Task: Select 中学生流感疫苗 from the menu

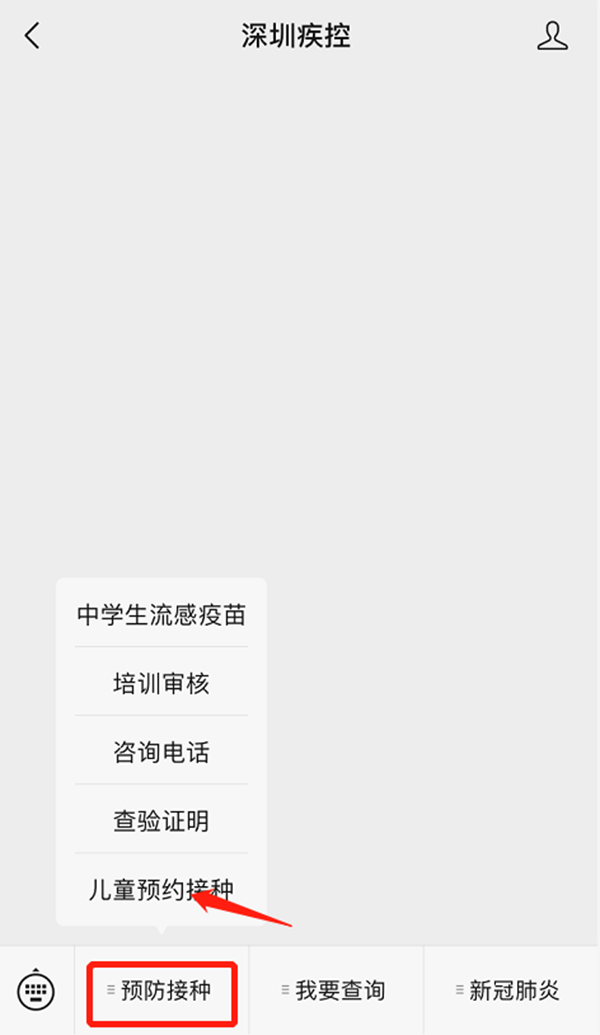Action: (x=161, y=614)
